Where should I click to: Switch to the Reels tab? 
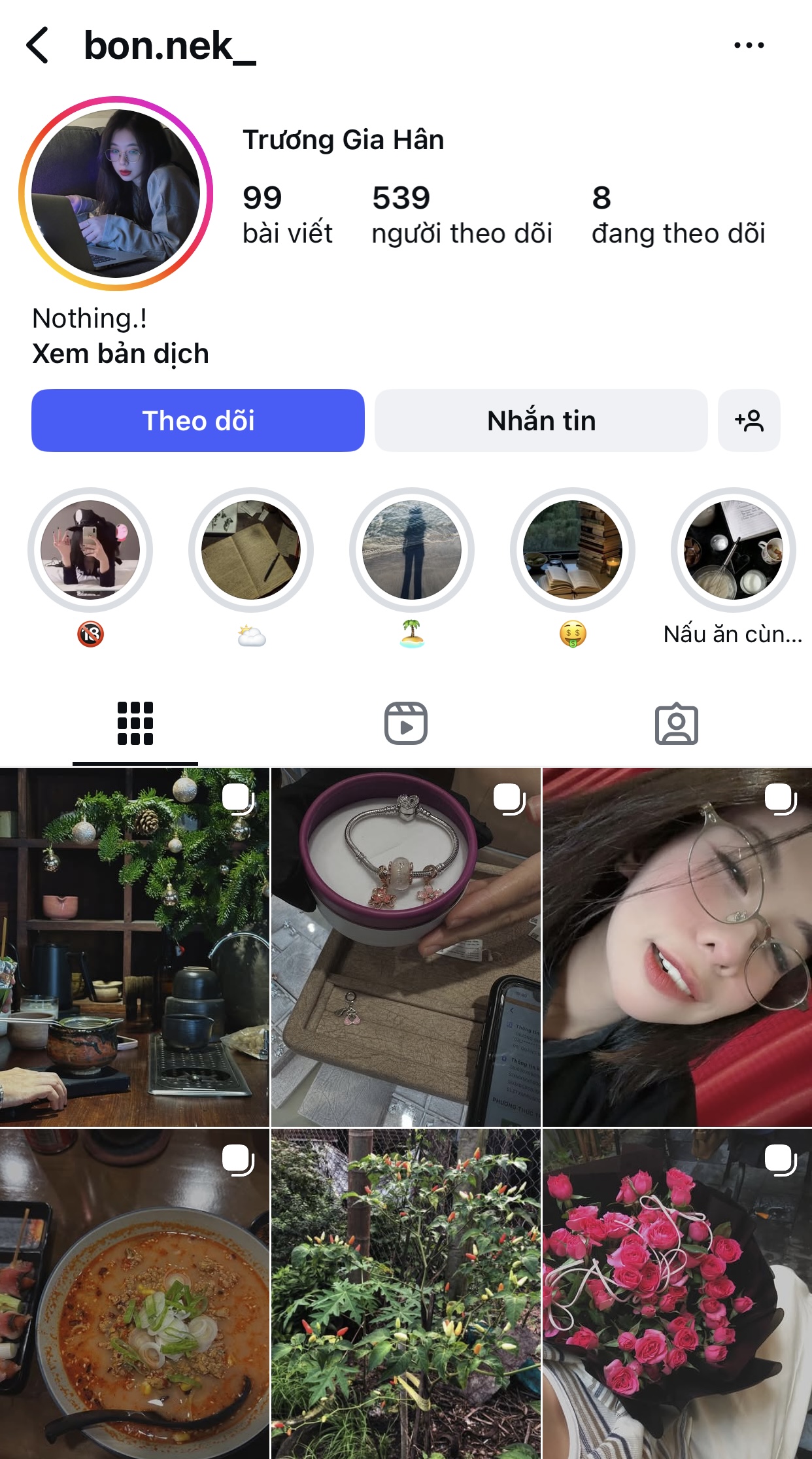point(405,723)
